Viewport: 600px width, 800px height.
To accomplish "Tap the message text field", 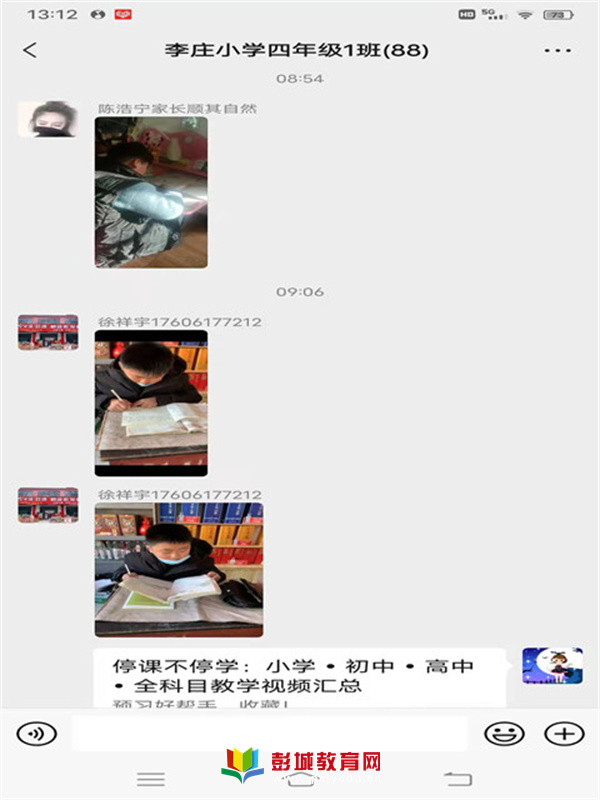I will [270, 734].
